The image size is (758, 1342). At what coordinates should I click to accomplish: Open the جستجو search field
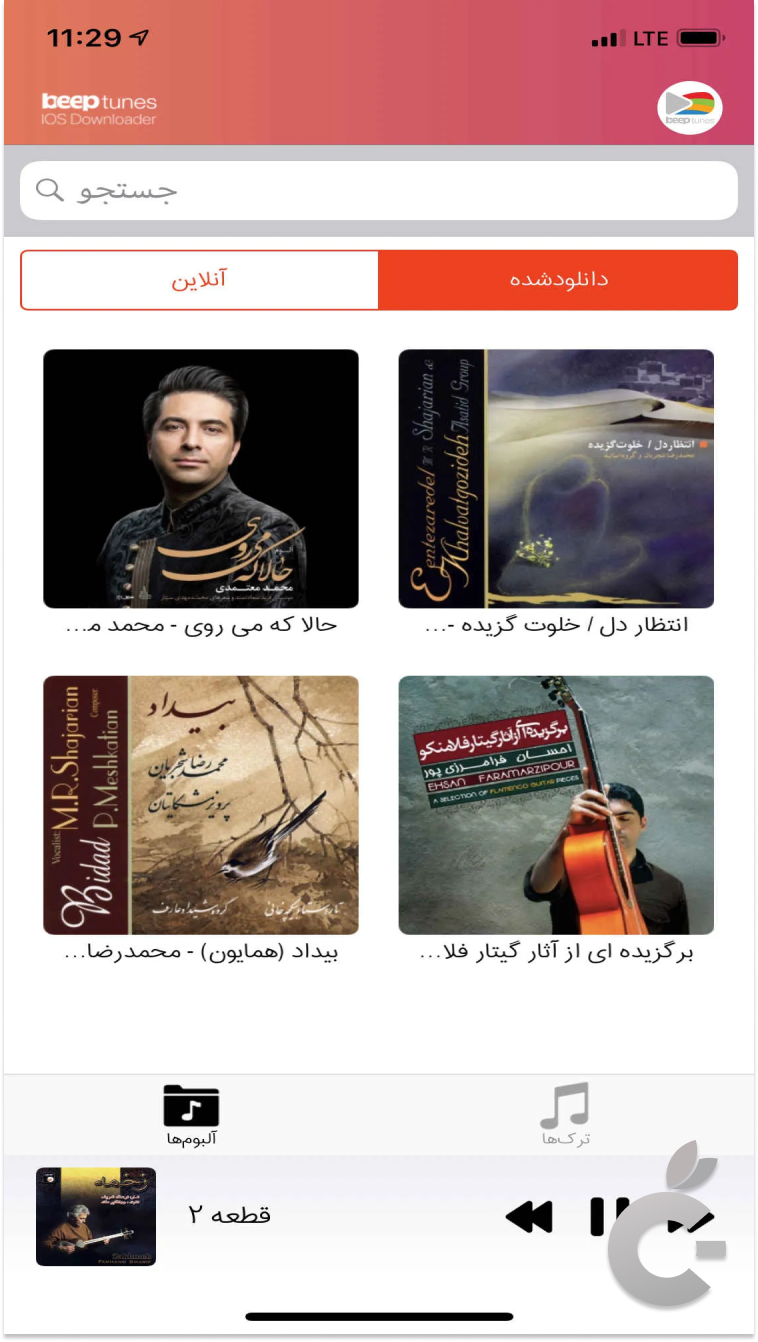coord(378,190)
